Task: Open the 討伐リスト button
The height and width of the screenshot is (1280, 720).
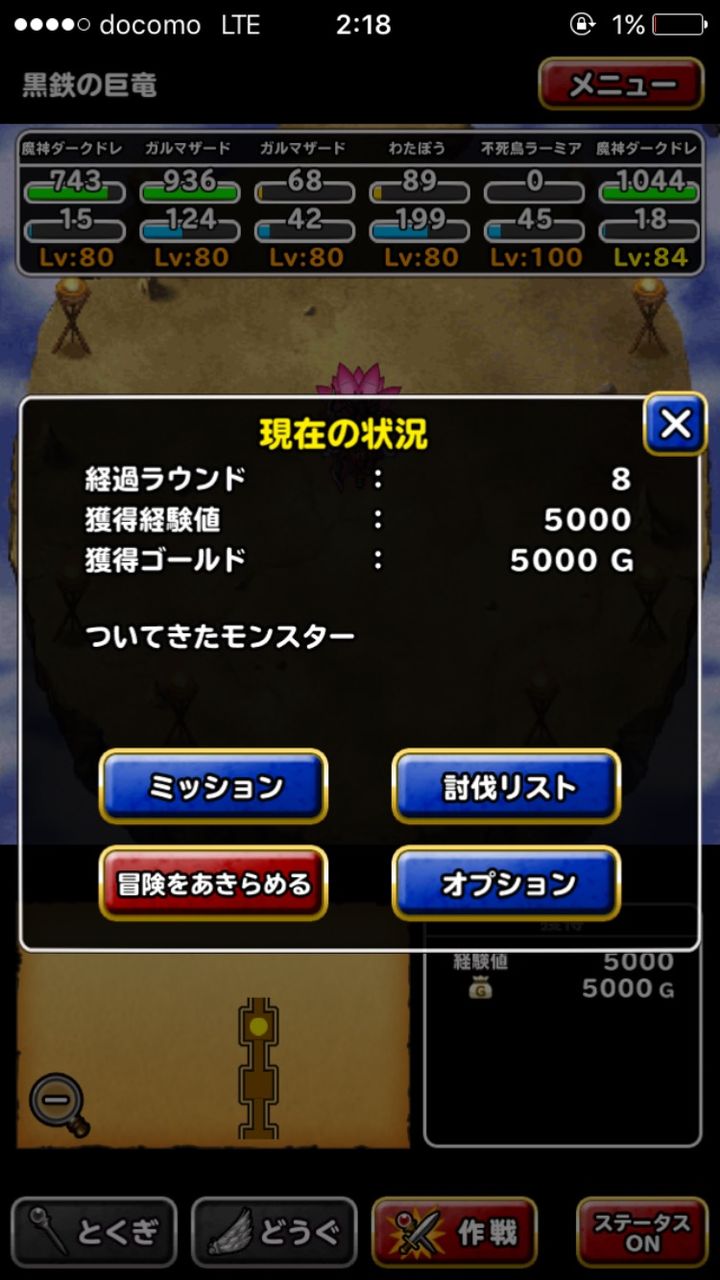Action: tap(507, 786)
